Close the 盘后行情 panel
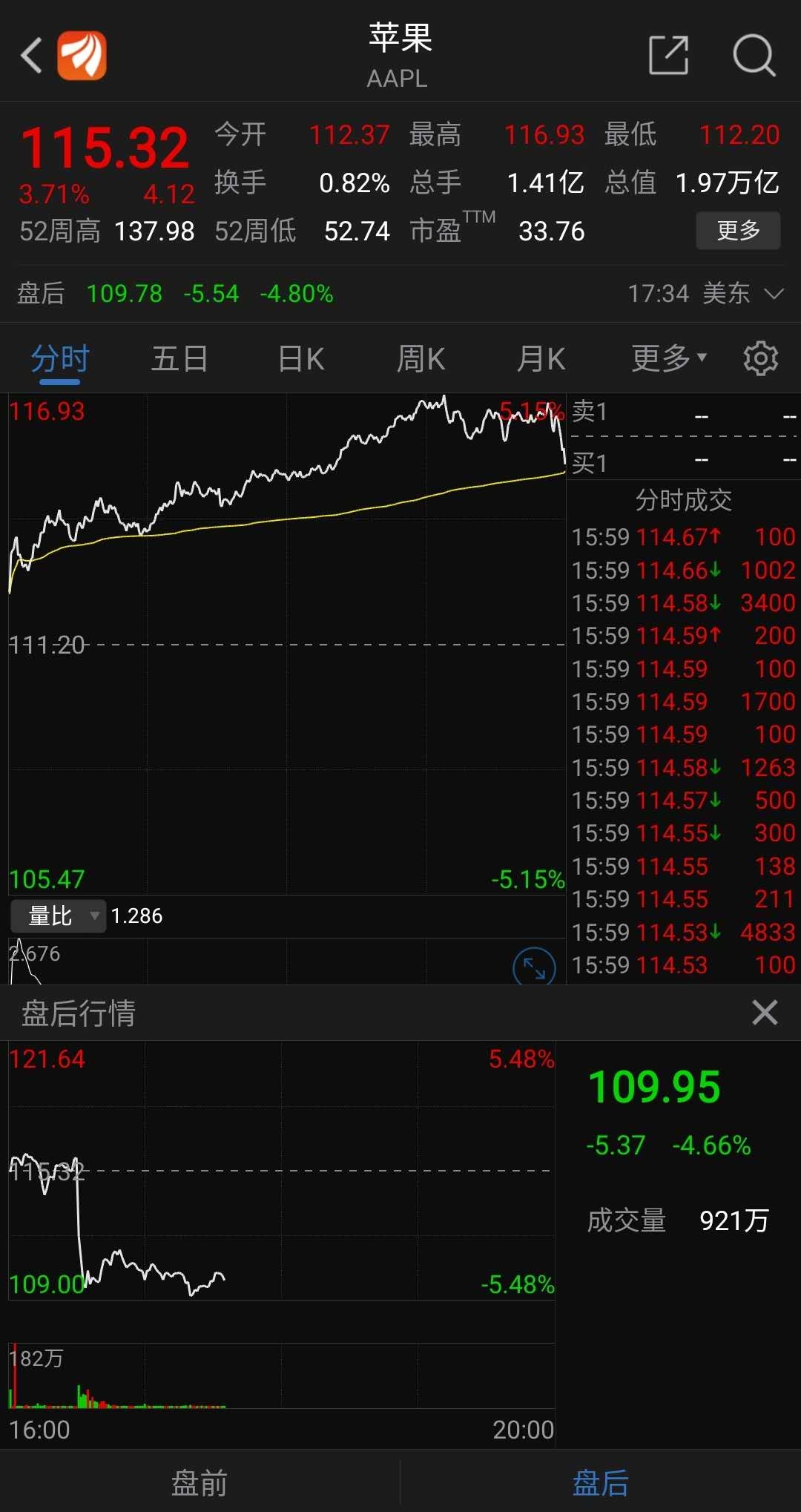Image resolution: width=801 pixels, height=1512 pixels. point(765,1013)
